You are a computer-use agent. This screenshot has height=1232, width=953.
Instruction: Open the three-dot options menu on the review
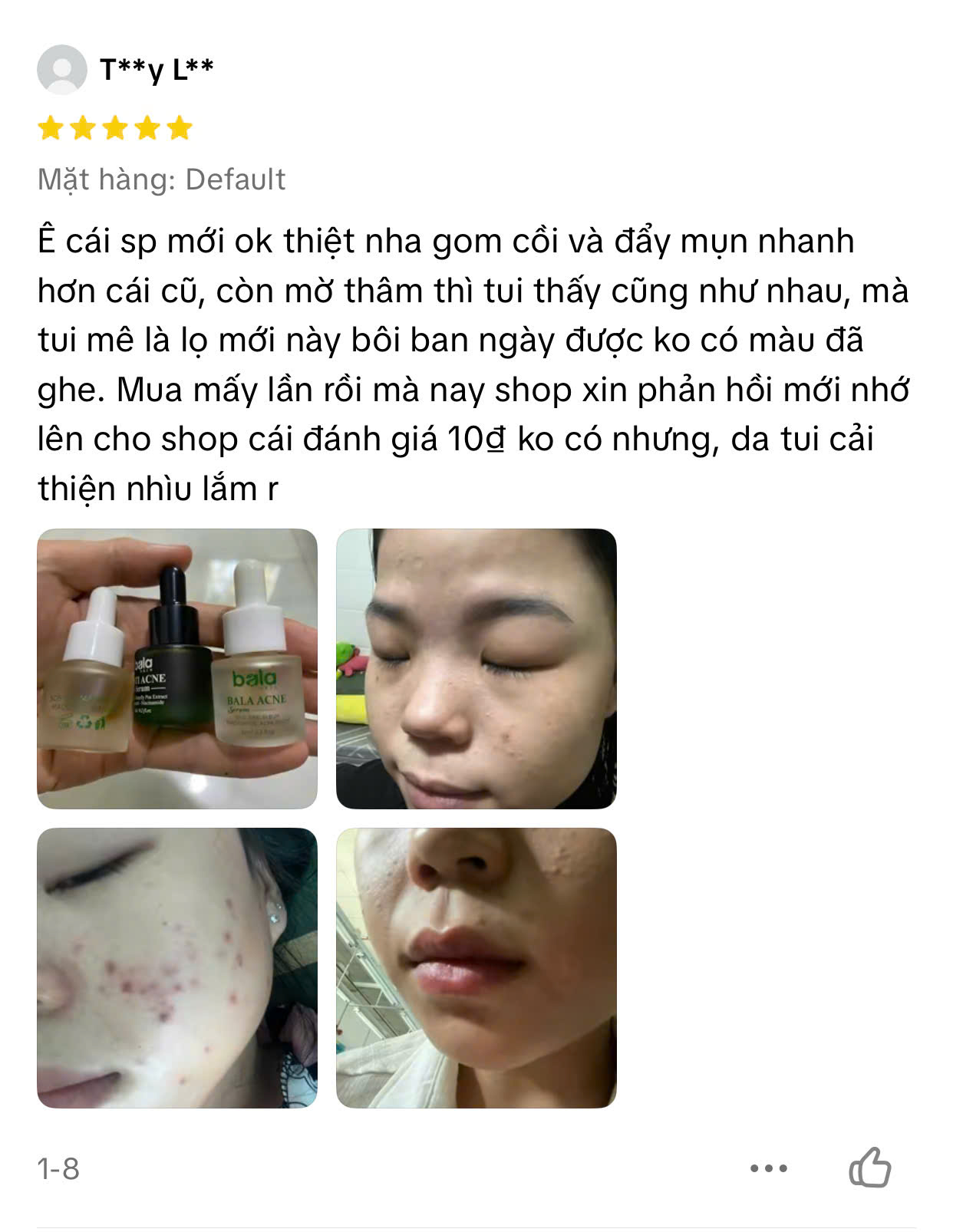click(x=768, y=1168)
